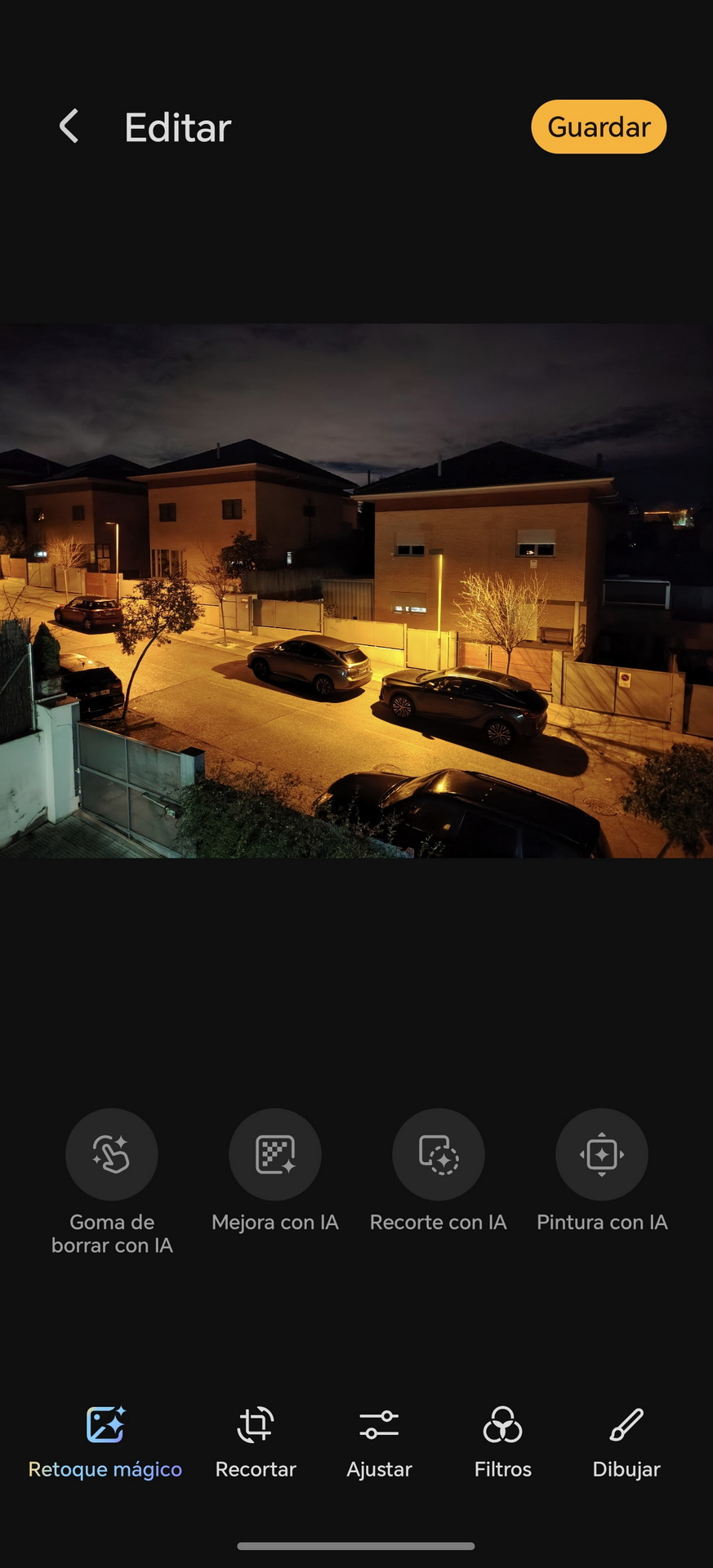Select the Recorte con IA tool

[439, 1154]
